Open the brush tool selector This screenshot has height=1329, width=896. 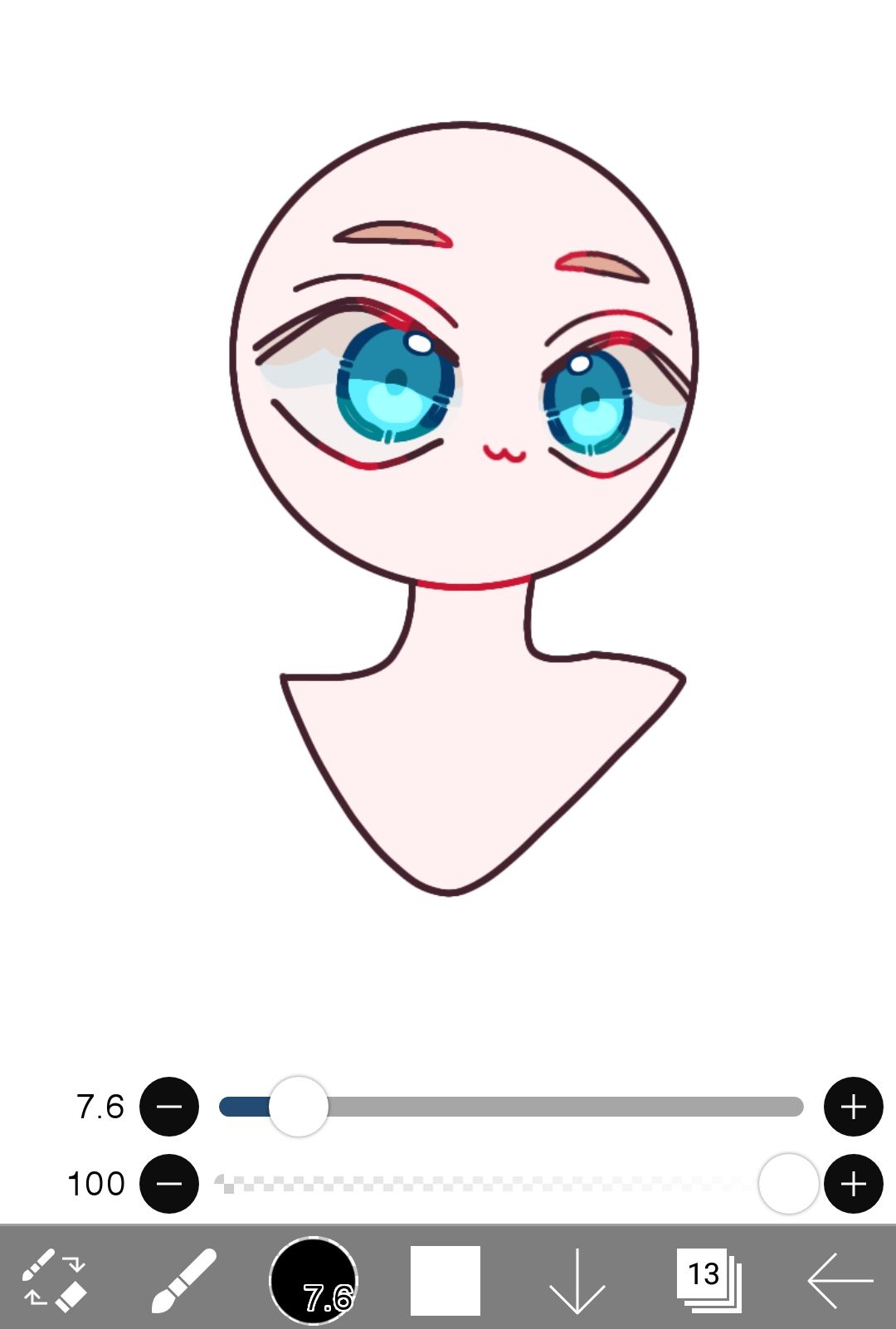click(184, 1280)
